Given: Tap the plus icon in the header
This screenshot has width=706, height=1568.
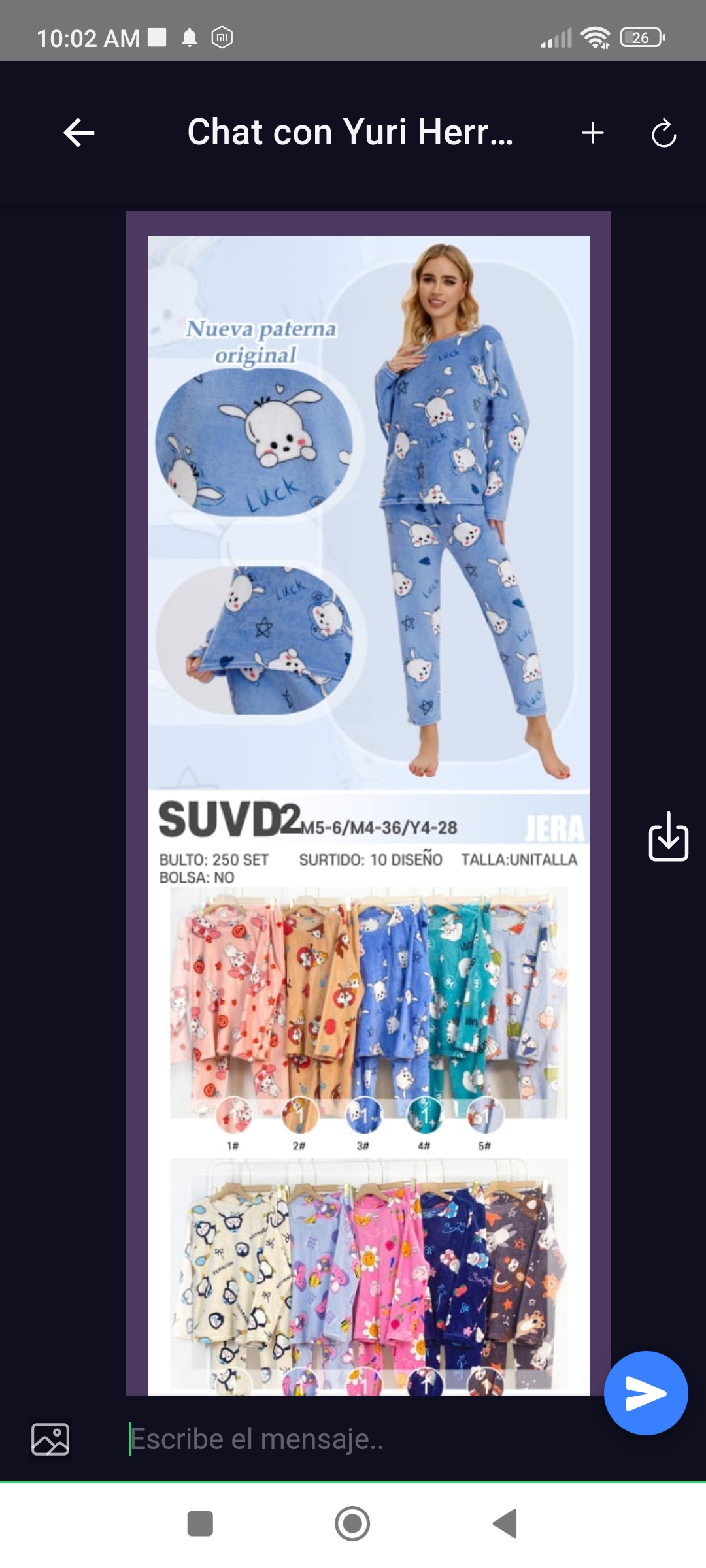Looking at the screenshot, I should point(592,133).
